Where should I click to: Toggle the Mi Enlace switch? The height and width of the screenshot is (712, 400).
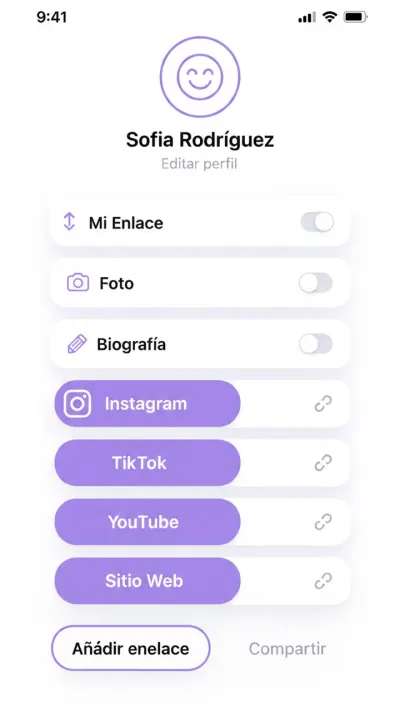tap(317, 222)
